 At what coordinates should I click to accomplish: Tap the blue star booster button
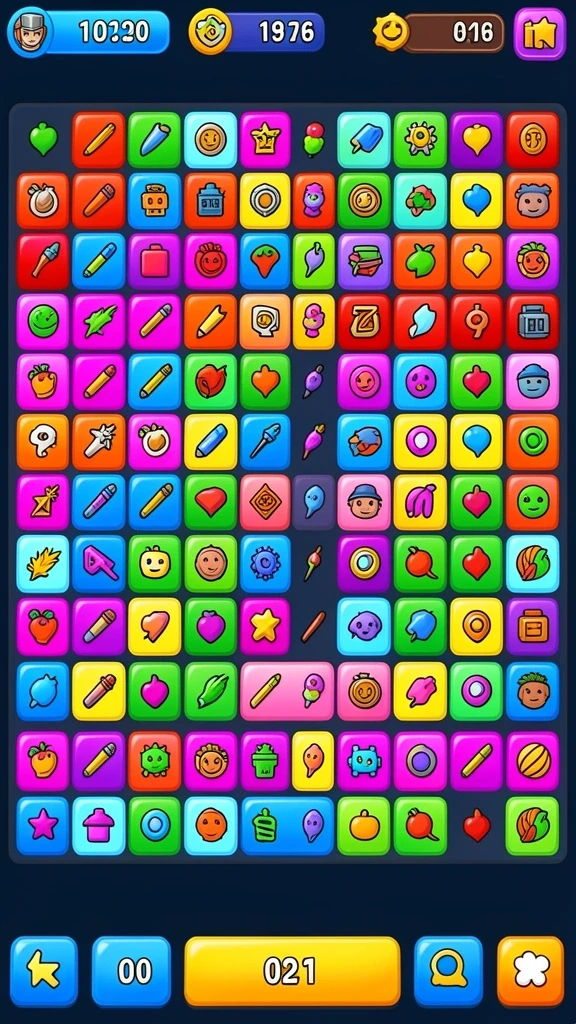click(44, 970)
